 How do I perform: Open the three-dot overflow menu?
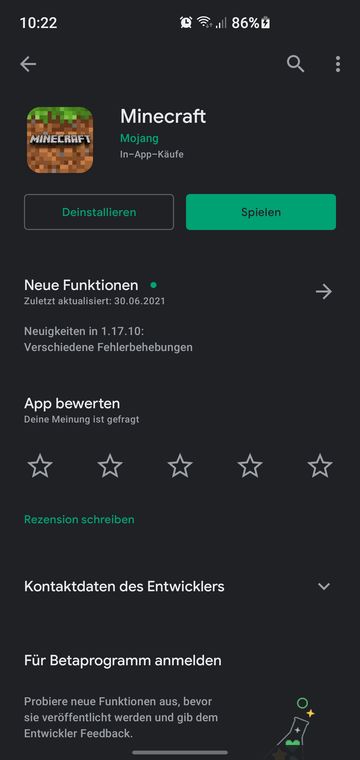click(x=338, y=64)
